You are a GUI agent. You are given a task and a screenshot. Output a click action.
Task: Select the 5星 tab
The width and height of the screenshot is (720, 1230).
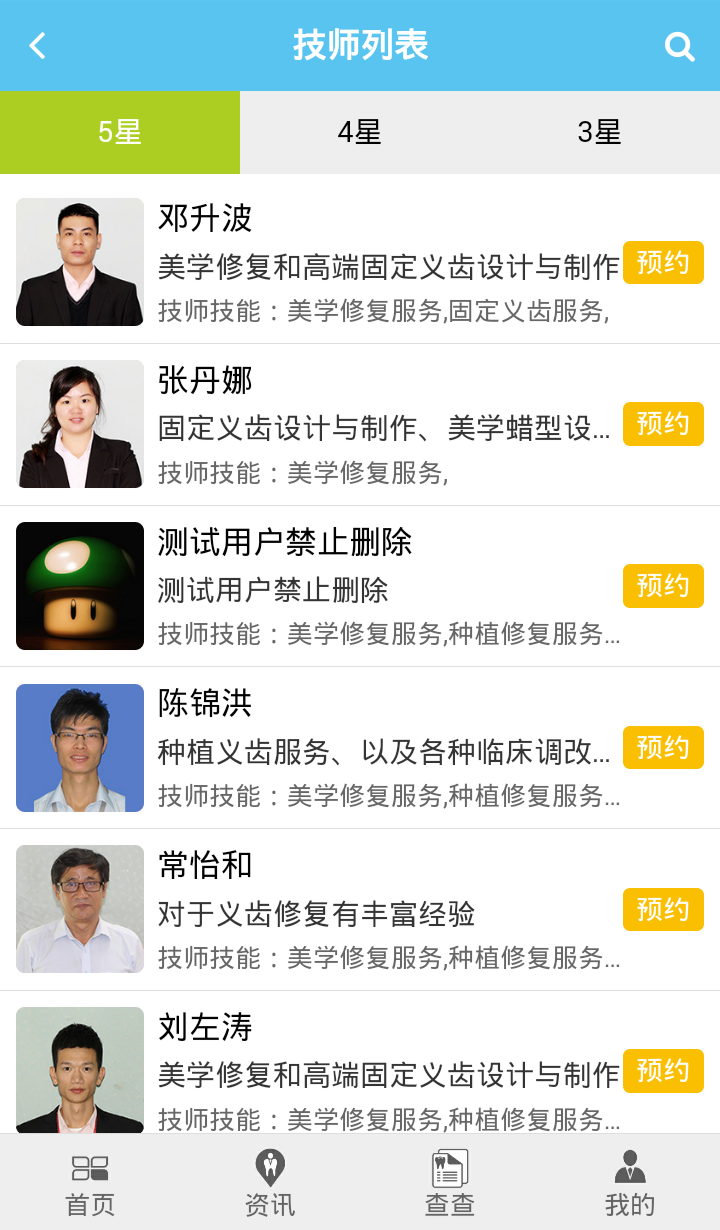pyautogui.click(x=120, y=132)
